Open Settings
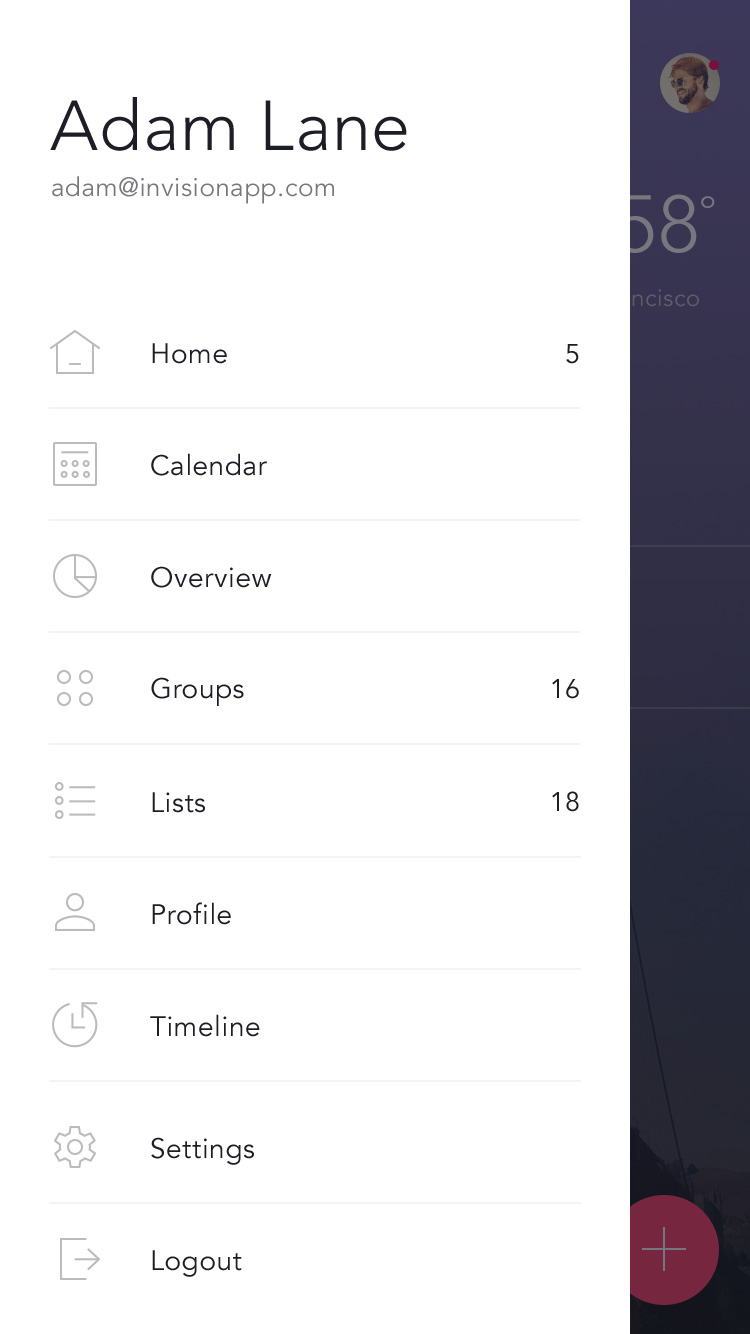The height and width of the screenshot is (1334, 750). pos(314,1148)
